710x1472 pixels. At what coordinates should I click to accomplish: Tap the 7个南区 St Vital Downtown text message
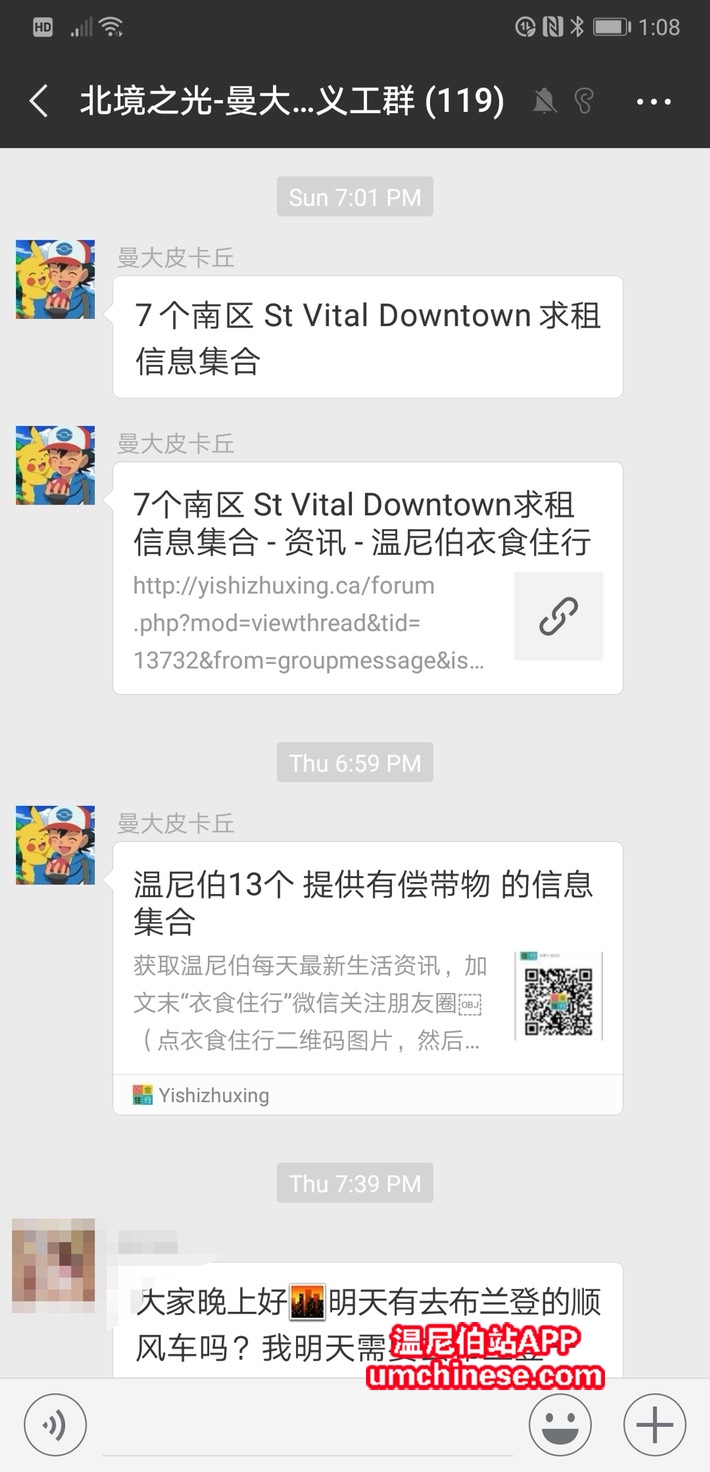(x=367, y=337)
